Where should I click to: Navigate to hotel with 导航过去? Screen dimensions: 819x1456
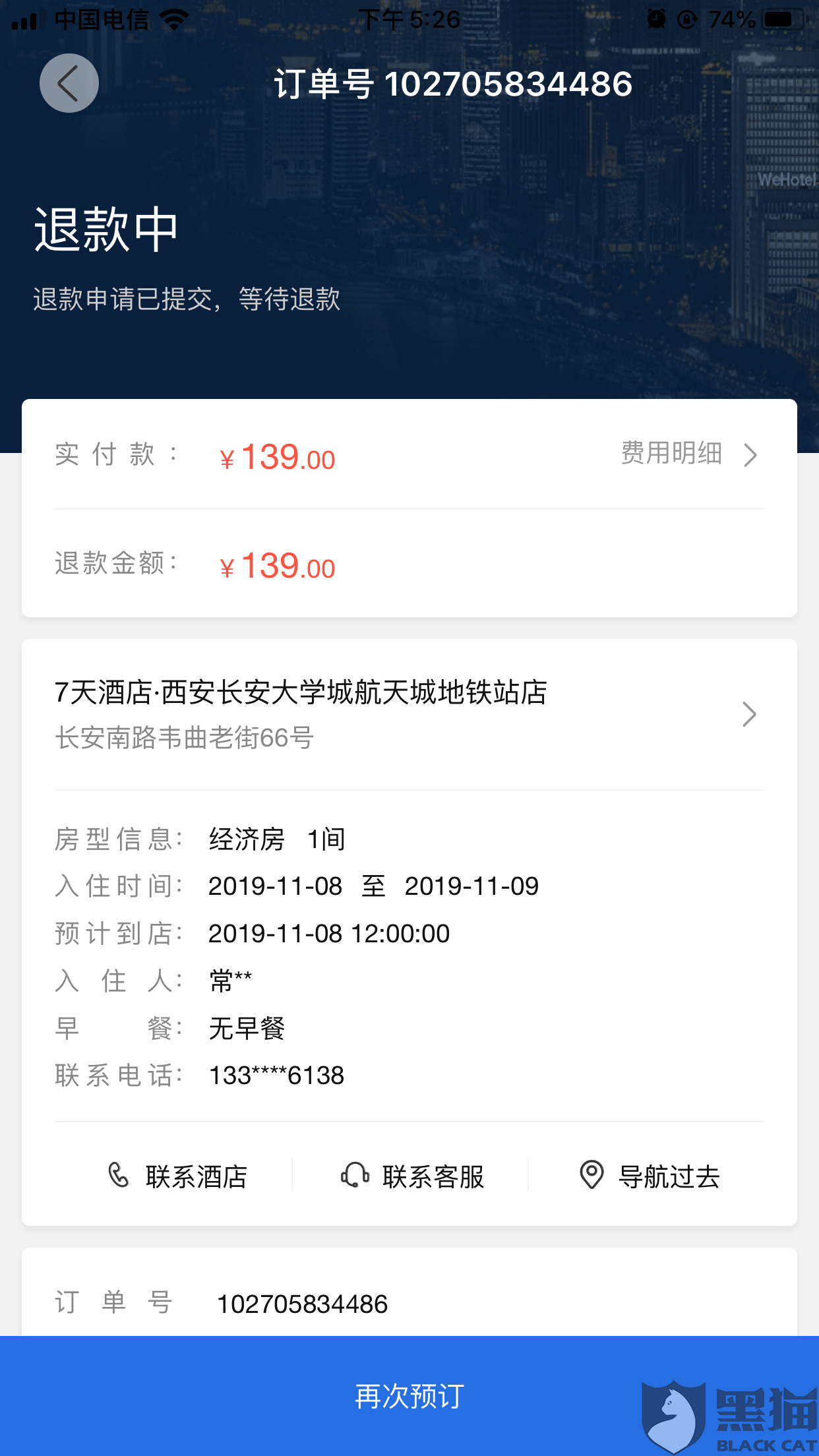[x=649, y=1176]
